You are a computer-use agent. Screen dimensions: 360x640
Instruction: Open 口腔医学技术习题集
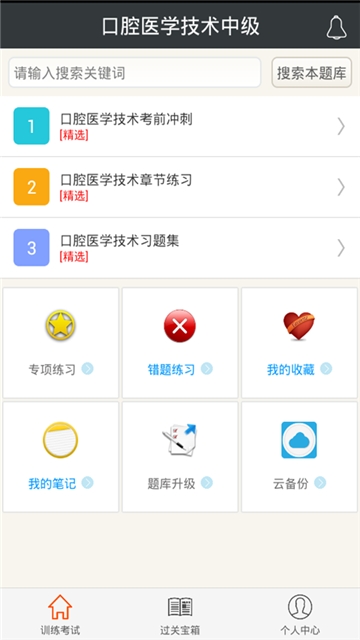pyautogui.click(x=180, y=248)
